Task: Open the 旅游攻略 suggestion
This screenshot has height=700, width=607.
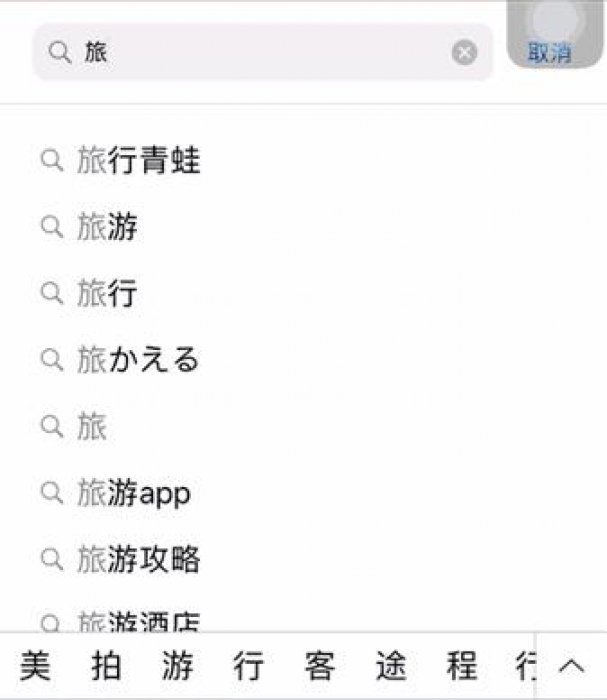Action: point(138,558)
